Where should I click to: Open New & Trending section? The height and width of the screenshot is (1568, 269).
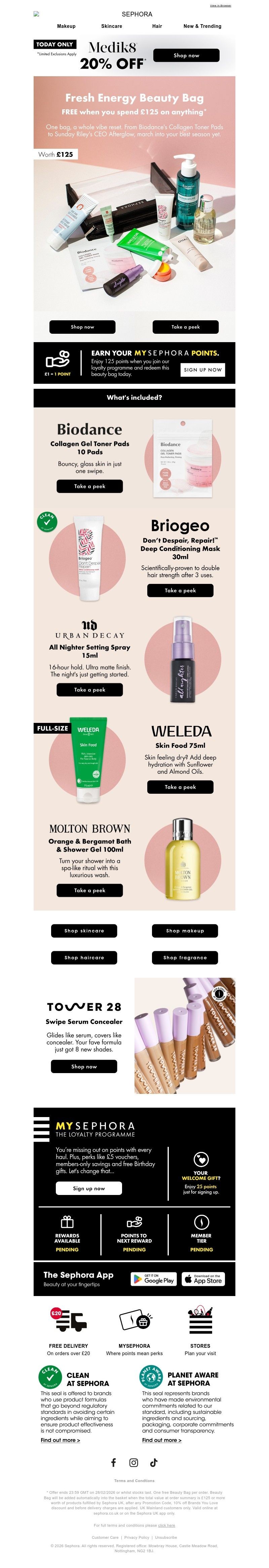202,26
